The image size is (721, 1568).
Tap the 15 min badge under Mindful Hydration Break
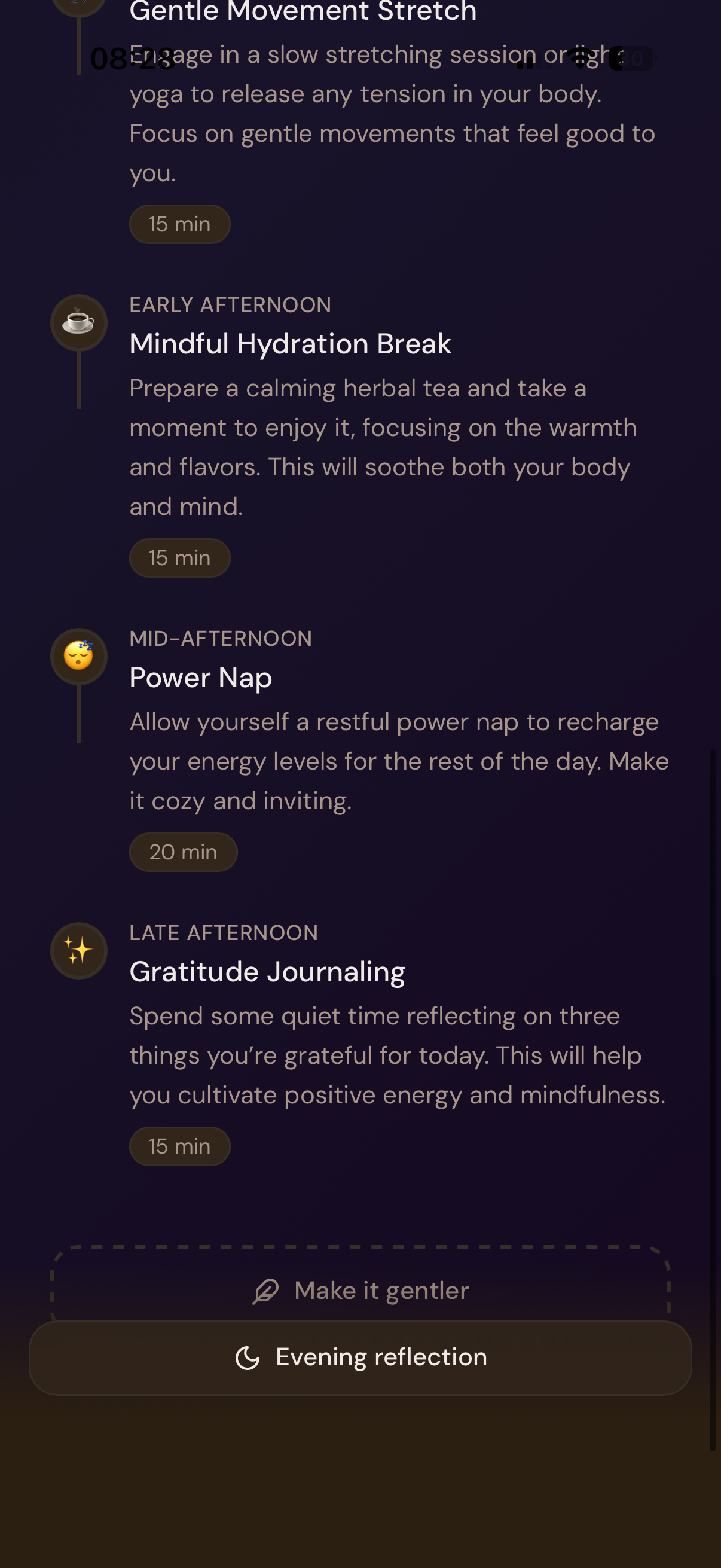click(x=179, y=557)
